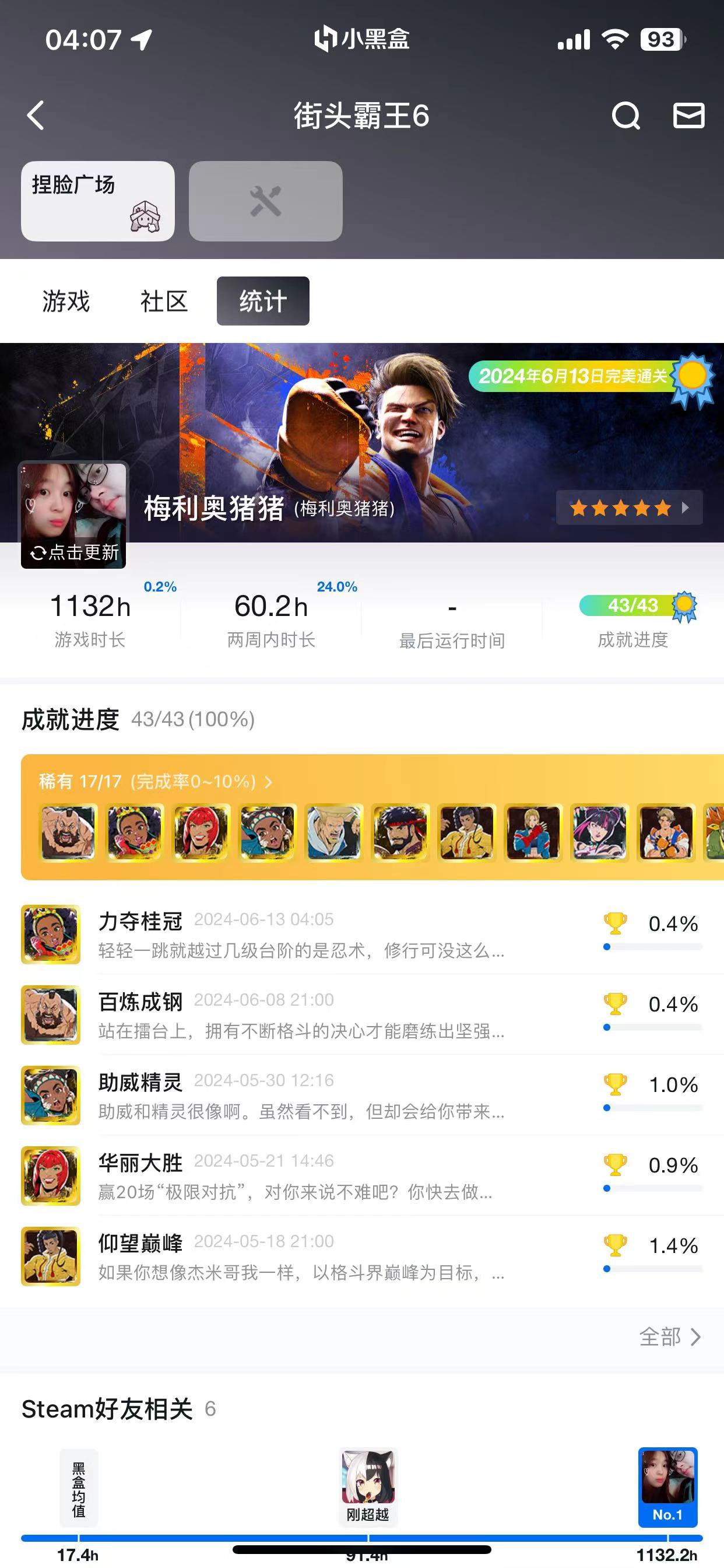724x1568 pixels.
Task: Open the 助威精灵 achievement row
Action: pyautogui.click(x=362, y=1095)
